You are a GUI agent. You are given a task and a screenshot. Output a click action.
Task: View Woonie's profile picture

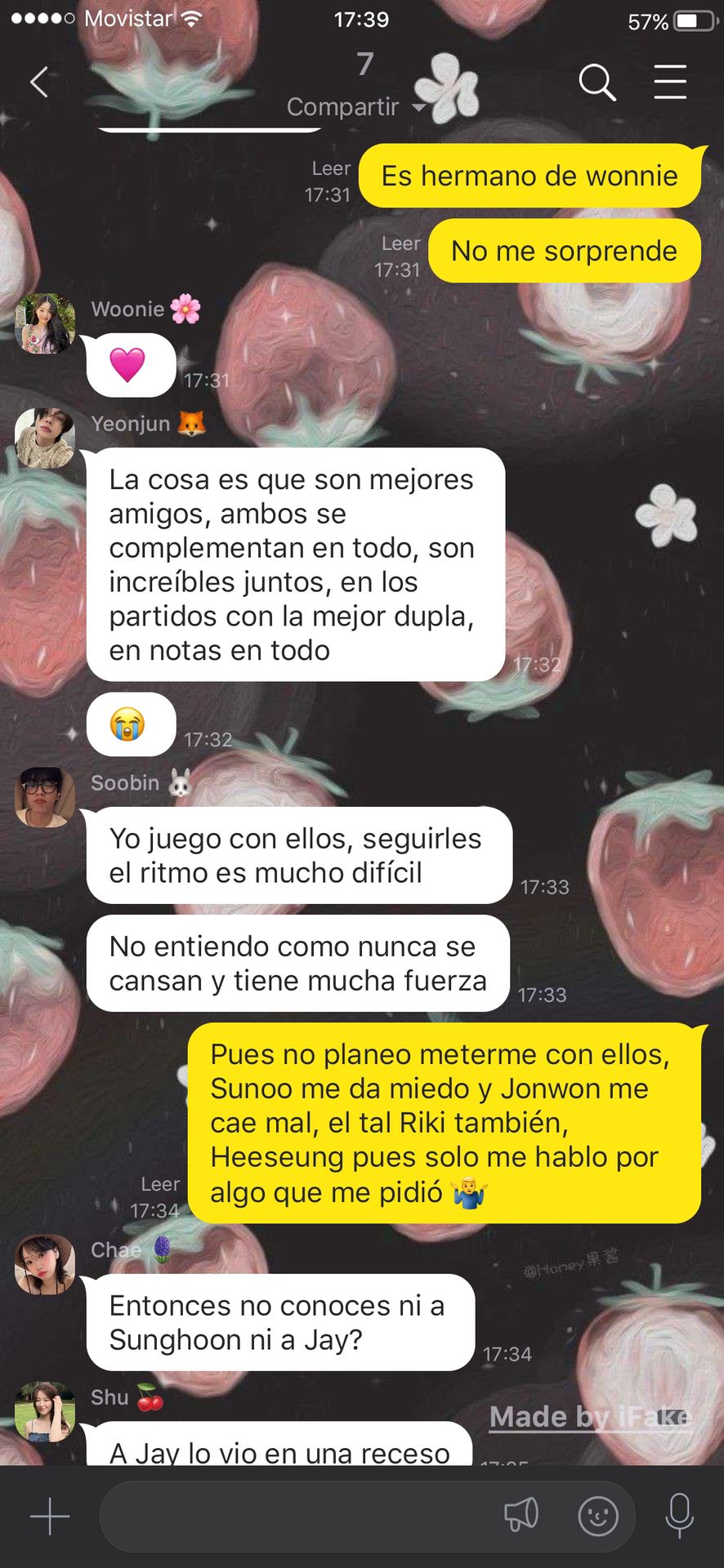(45, 323)
